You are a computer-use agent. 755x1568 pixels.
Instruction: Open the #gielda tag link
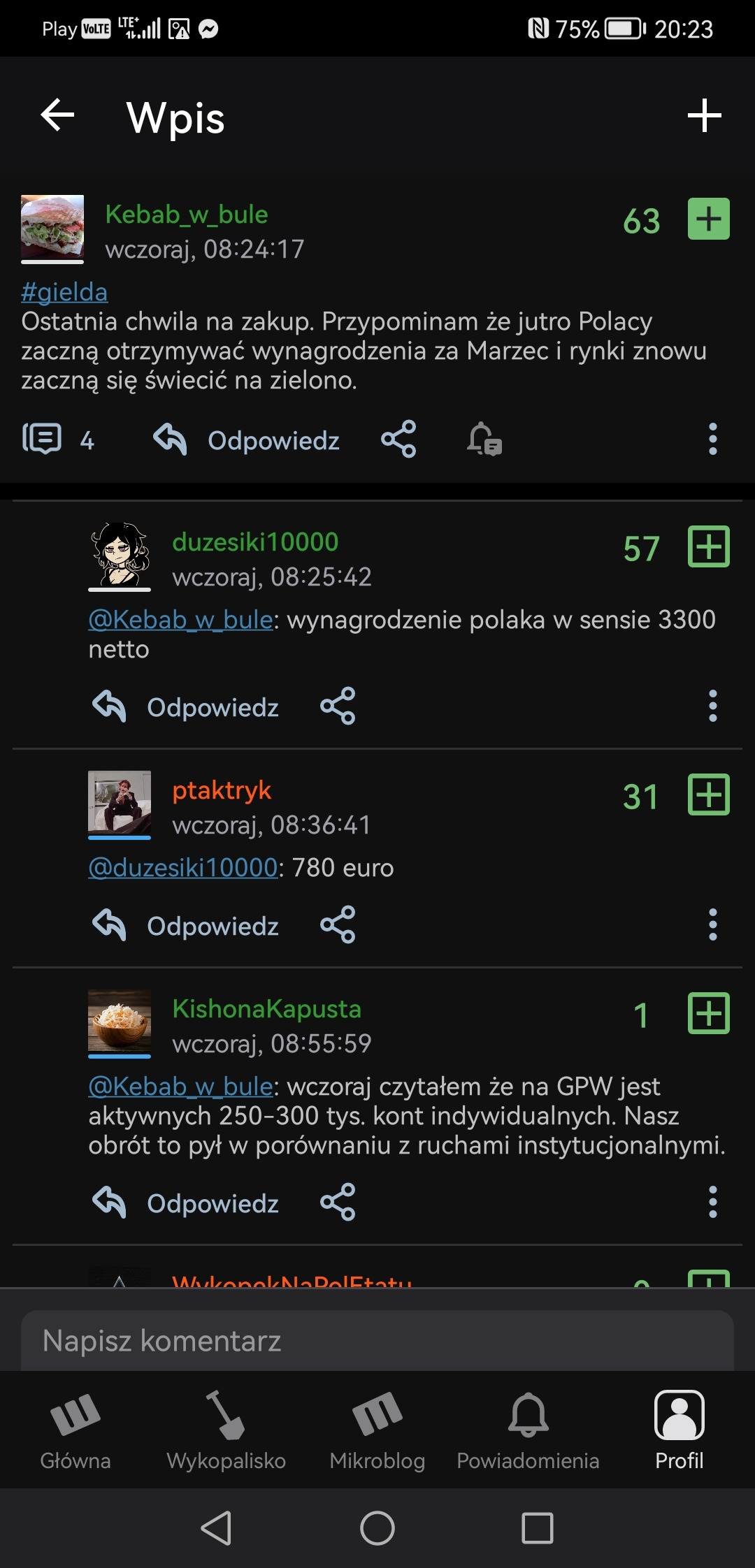point(64,292)
